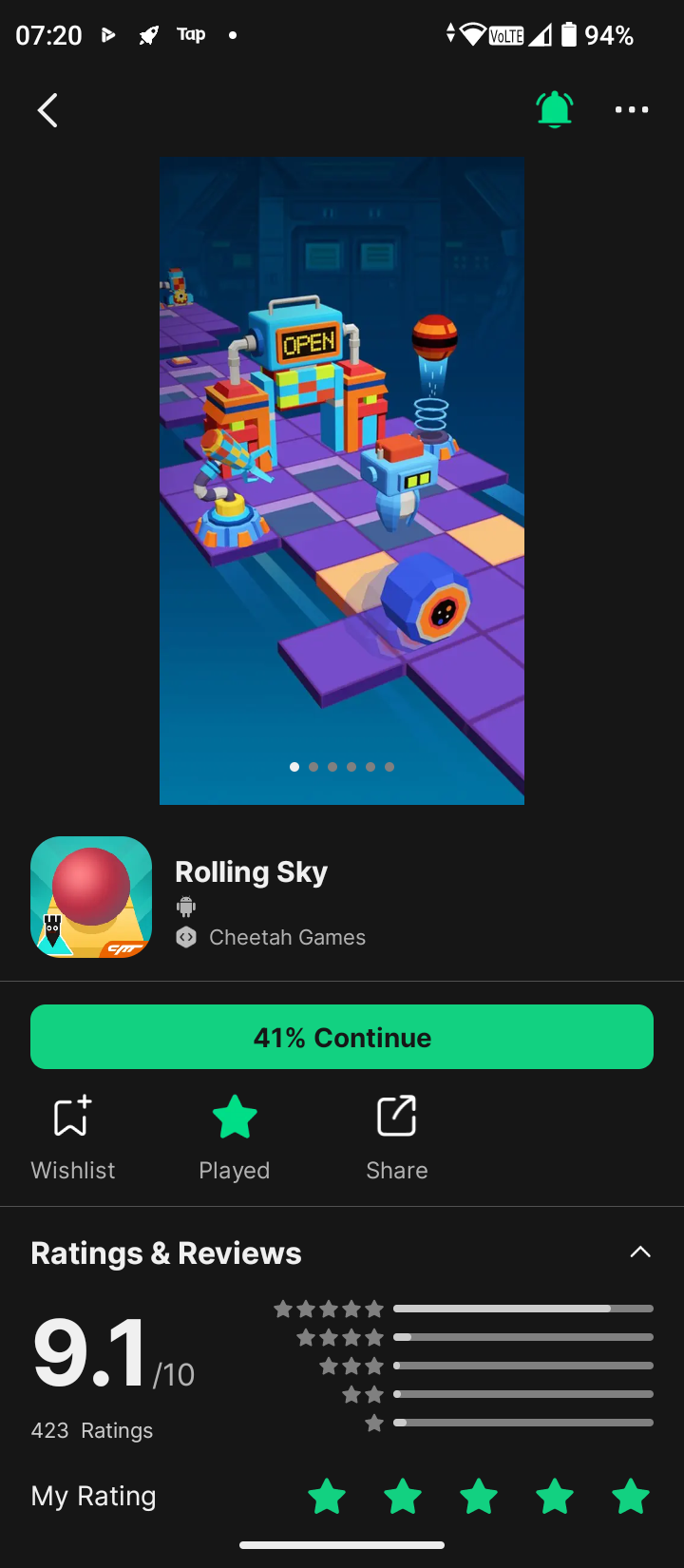Collapse the Ratings & Reviews section
Image resolution: width=684 pixels, height=1568 pixels.
(640, 1252)
